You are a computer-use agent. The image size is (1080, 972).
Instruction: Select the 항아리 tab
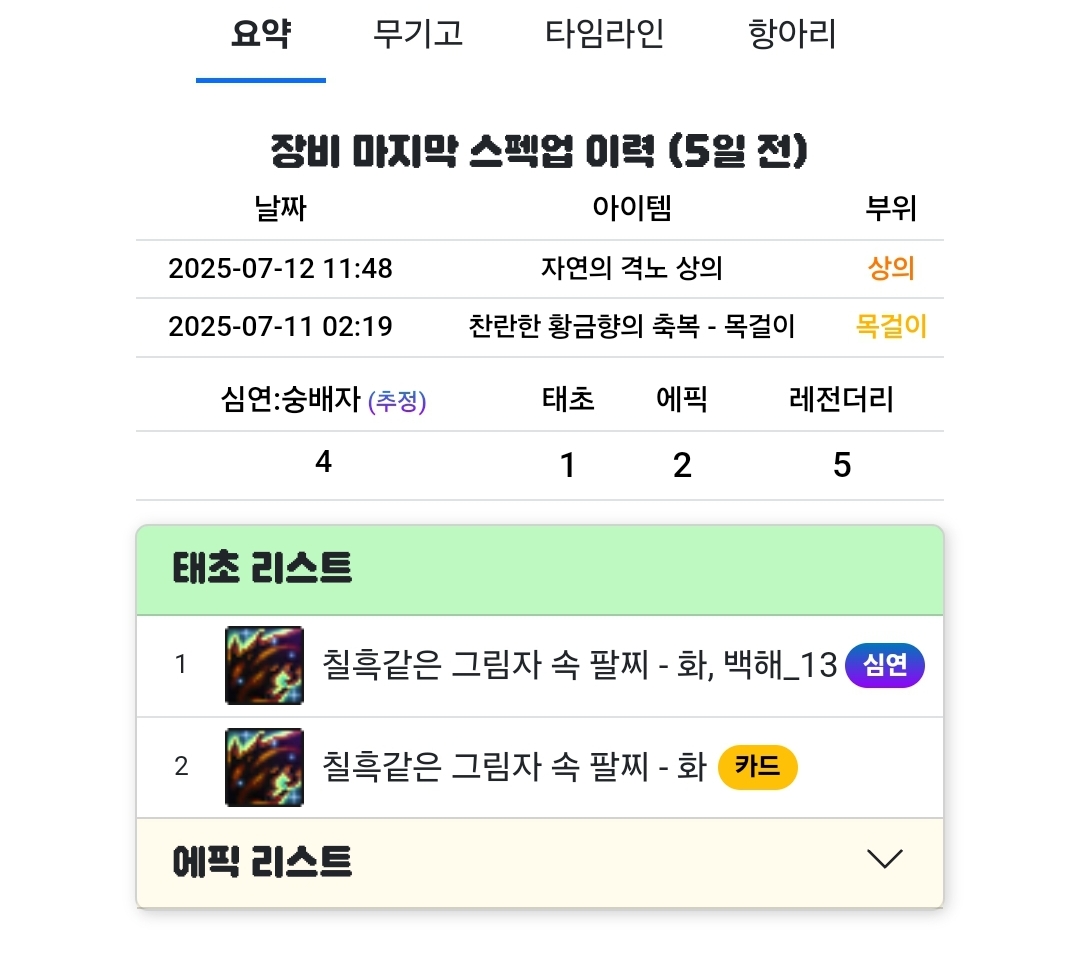[x=792, y=35]
